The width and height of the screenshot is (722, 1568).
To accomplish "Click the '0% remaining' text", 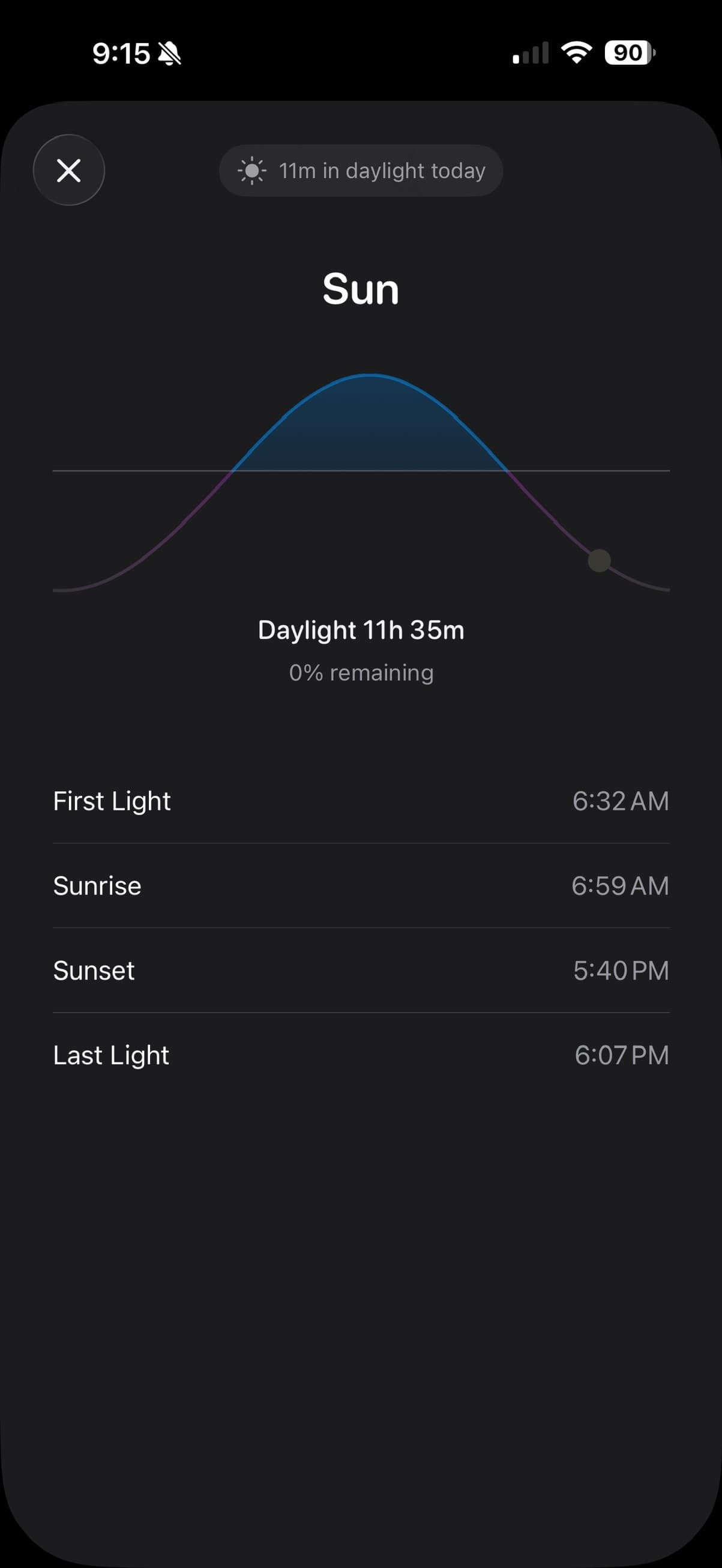I will click(361, 672).
